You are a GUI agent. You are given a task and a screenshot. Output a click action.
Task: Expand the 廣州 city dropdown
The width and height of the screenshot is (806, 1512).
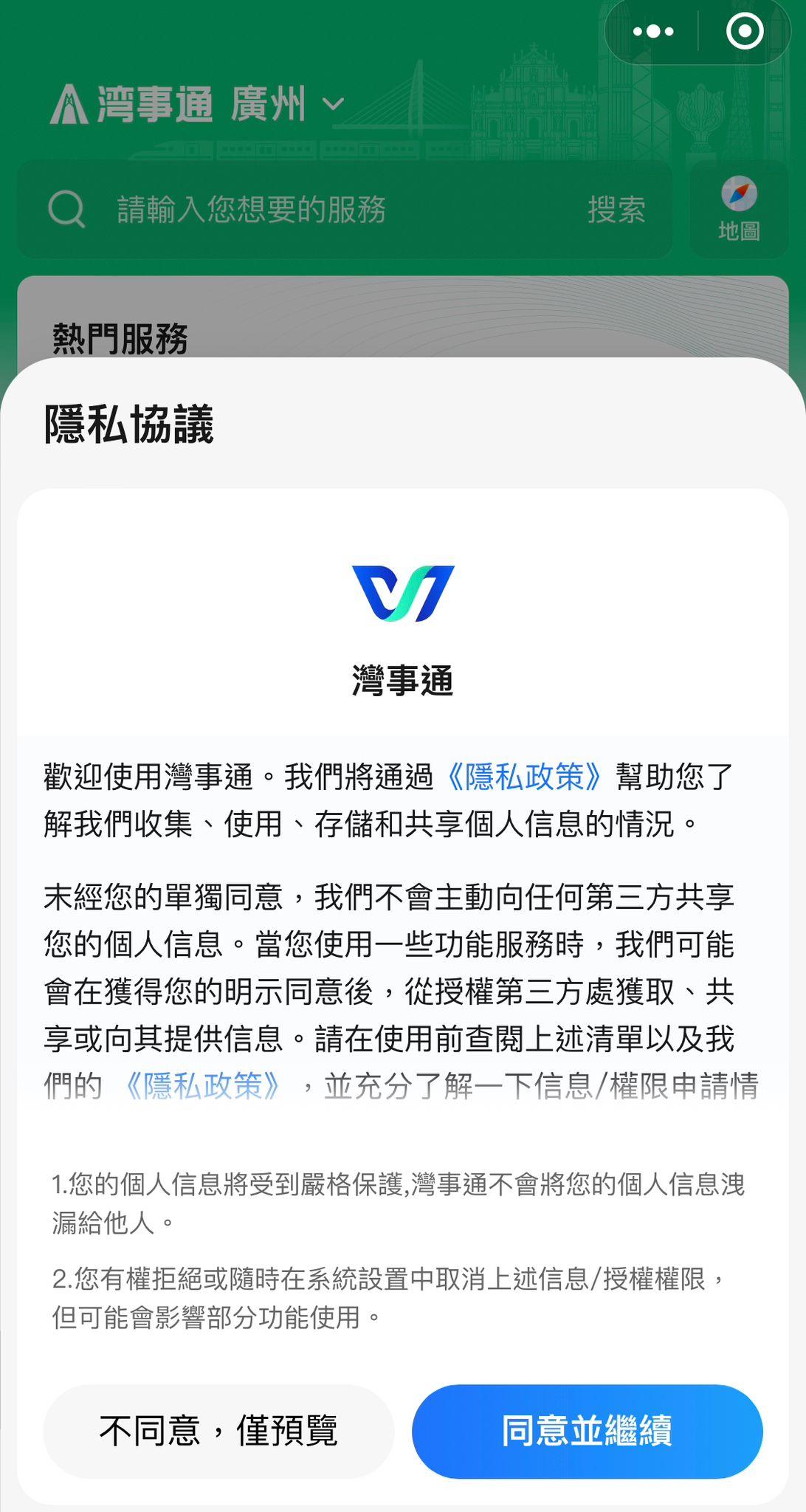(288, 103)
